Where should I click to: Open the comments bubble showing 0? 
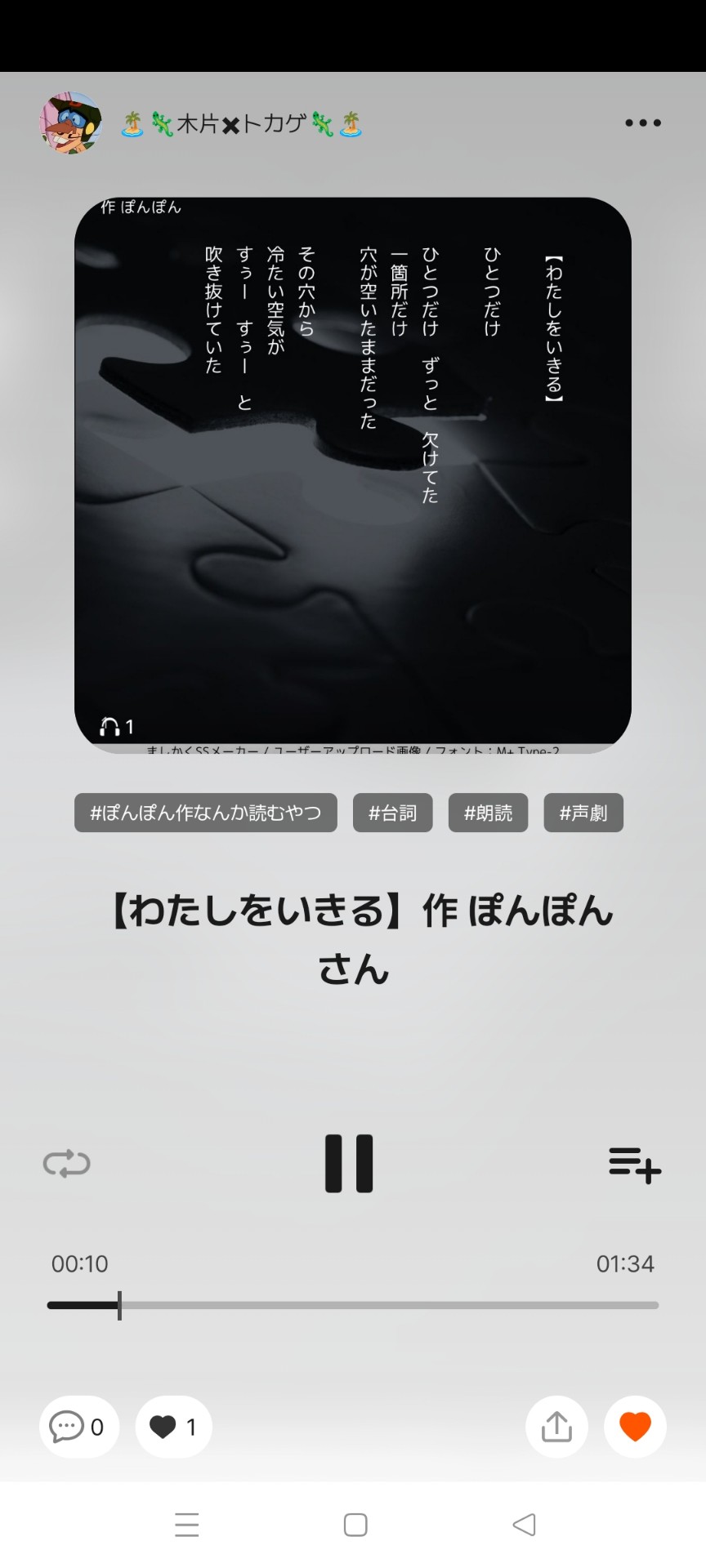pyautogui.click(x=78, y=1427)
